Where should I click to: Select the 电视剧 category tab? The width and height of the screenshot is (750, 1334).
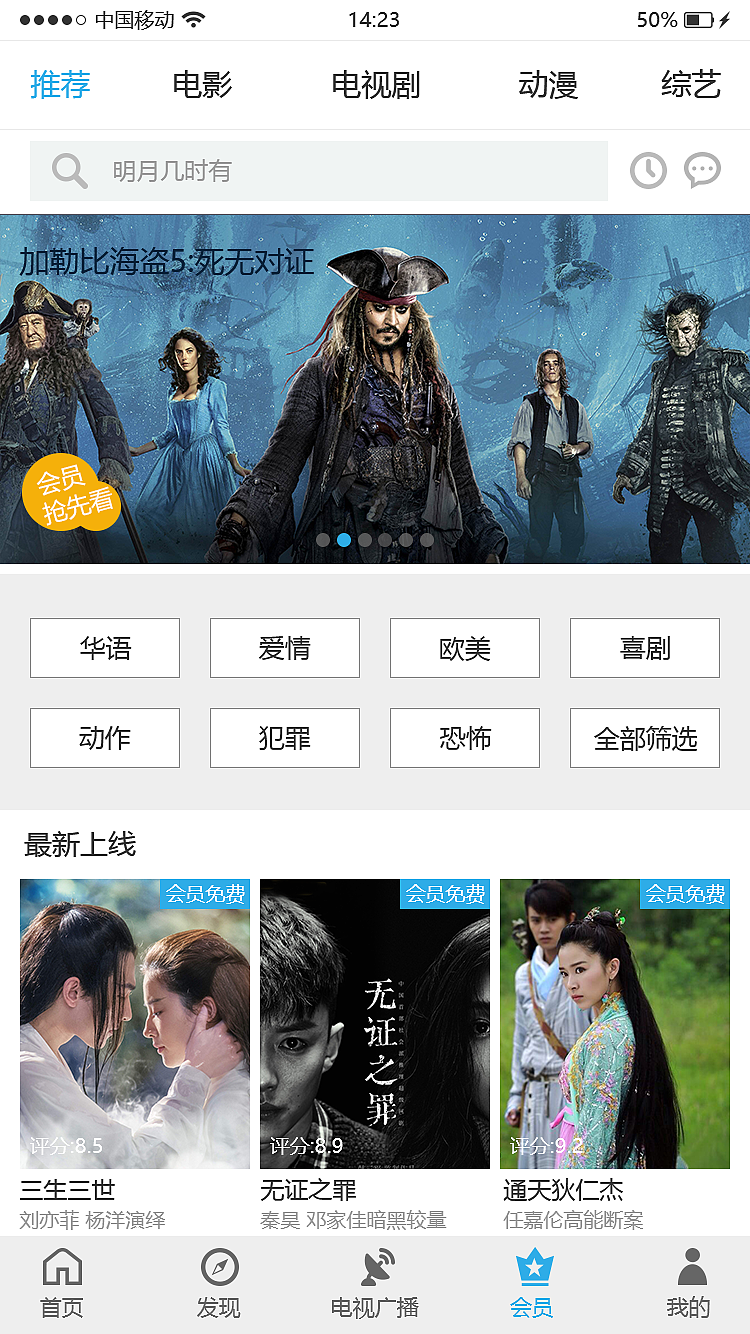coord(374,85)
